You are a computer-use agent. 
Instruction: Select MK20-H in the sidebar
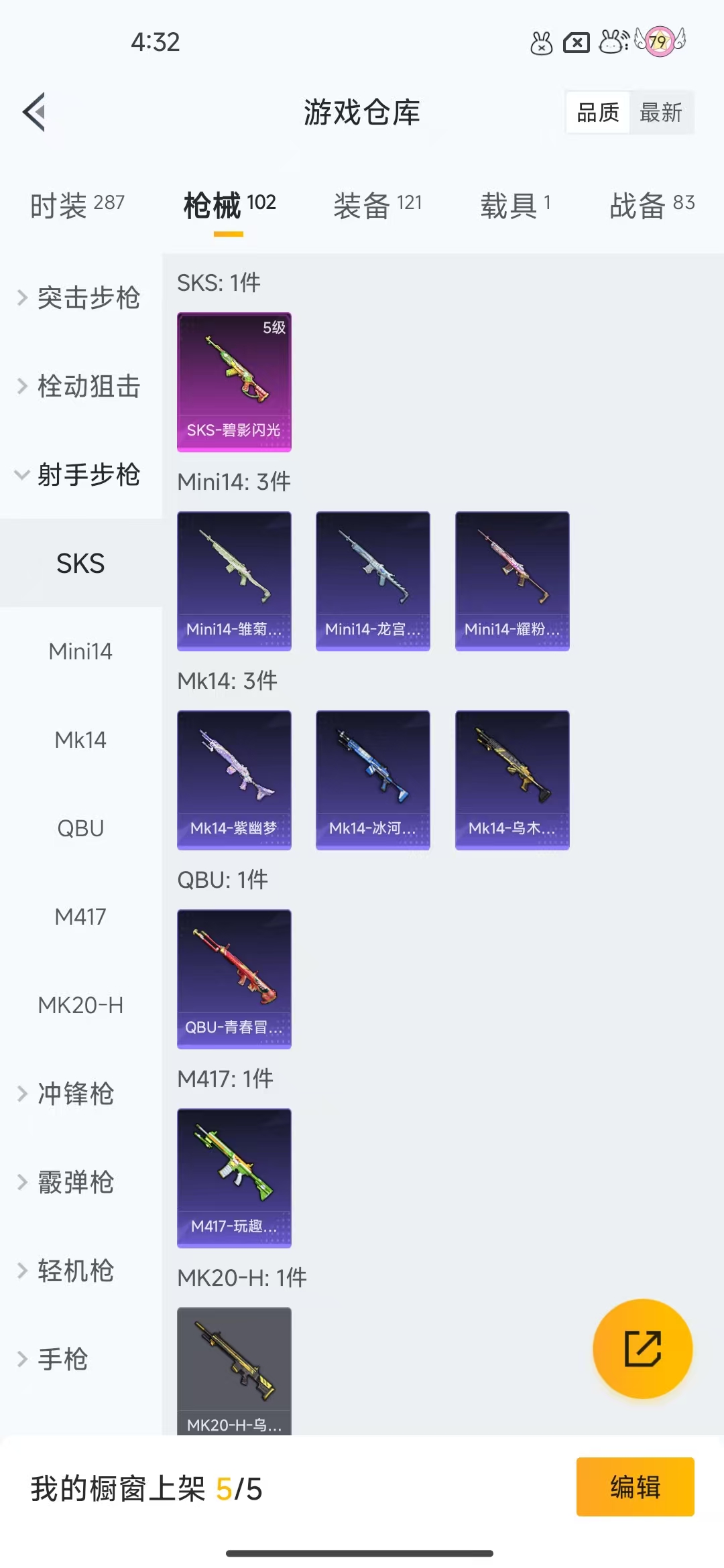(x=80, y=1005)
